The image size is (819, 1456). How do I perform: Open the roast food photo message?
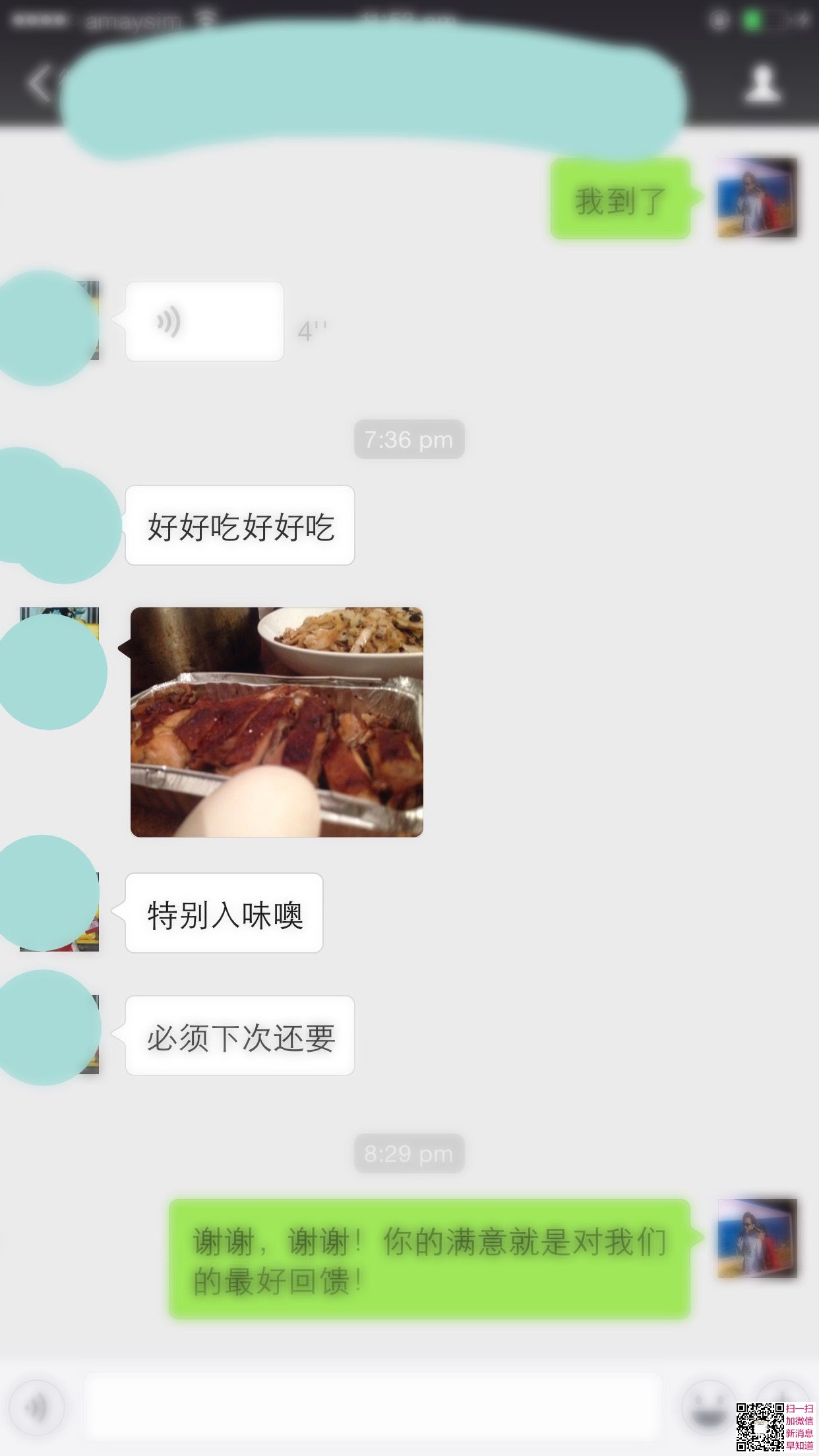277,722
